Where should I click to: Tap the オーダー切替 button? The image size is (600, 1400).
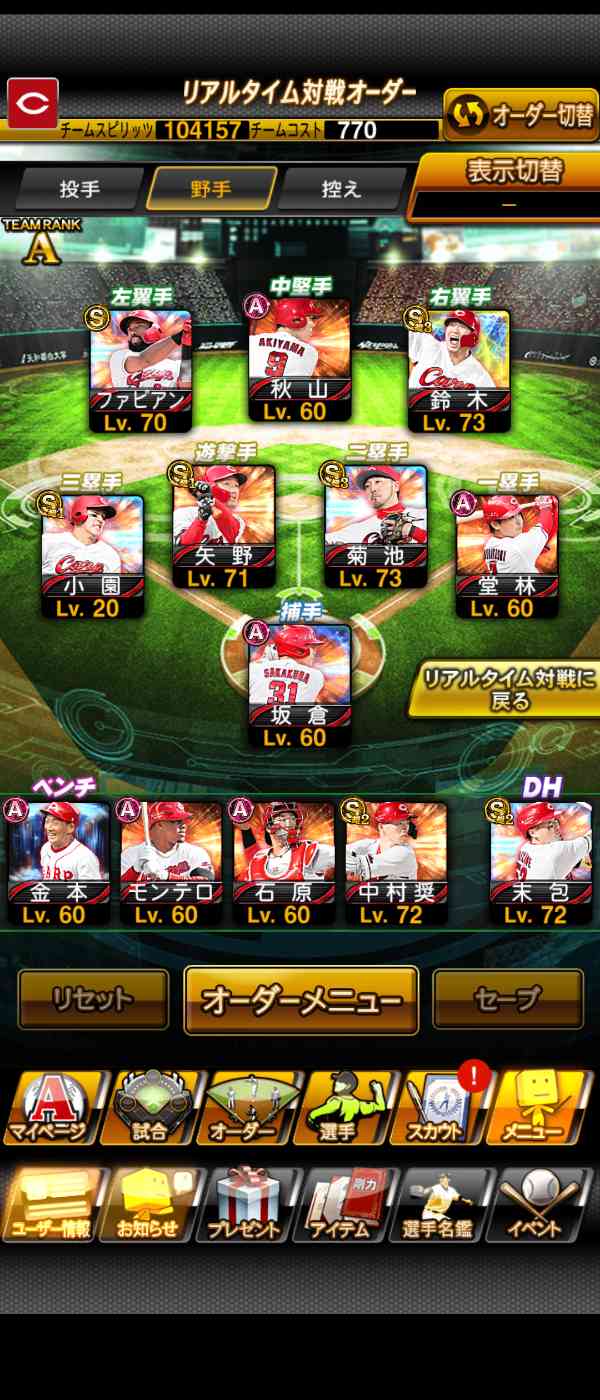pyautogui.click(x=519, y=115)
